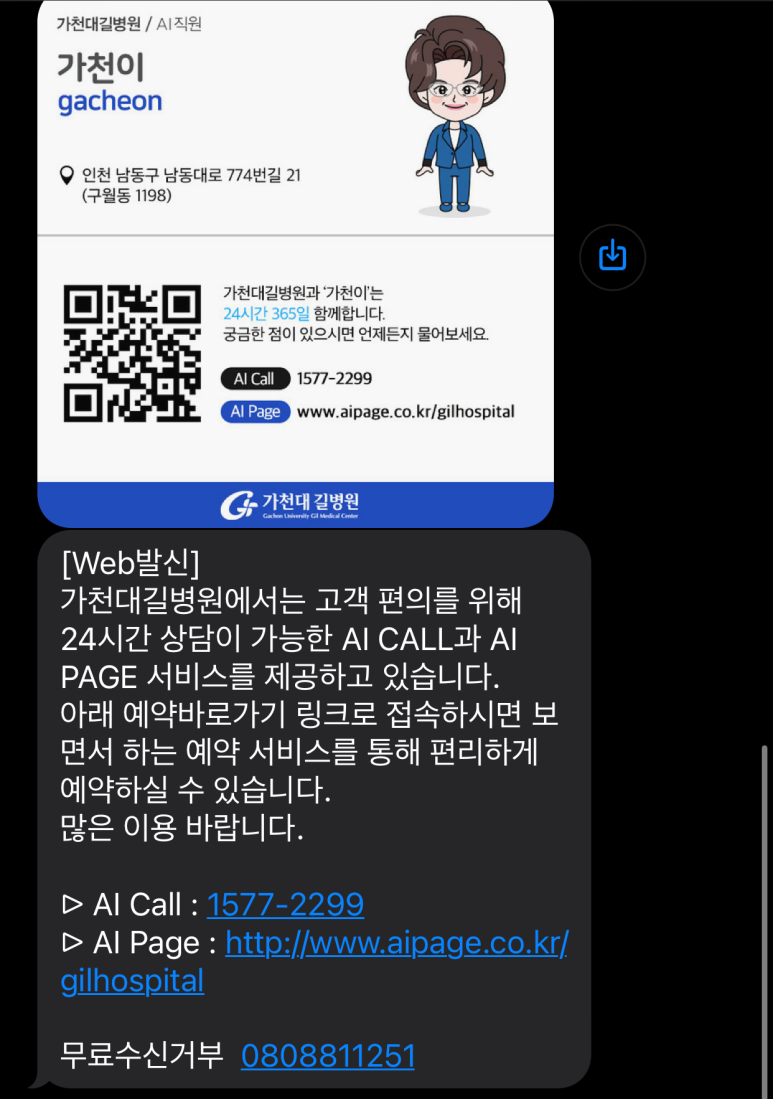
Task: Save the received image with download icon
Action: [612, 257]
